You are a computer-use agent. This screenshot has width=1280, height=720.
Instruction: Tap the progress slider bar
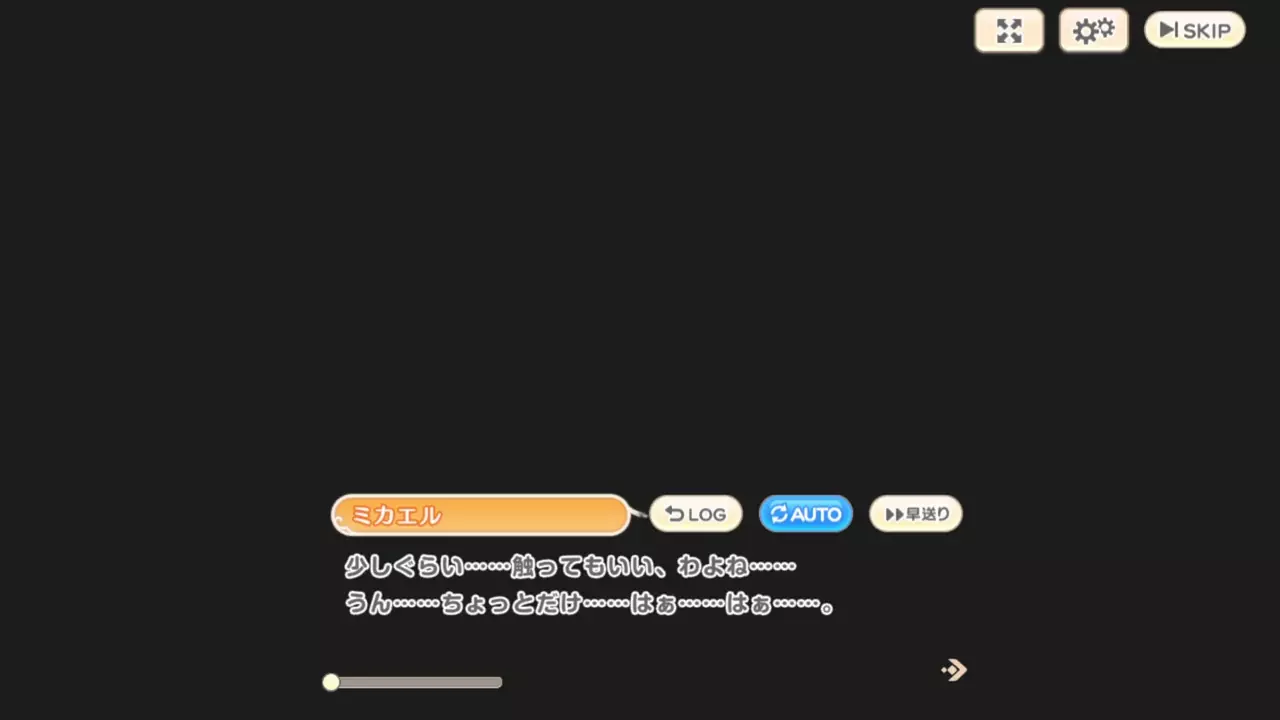pos(415,682)
